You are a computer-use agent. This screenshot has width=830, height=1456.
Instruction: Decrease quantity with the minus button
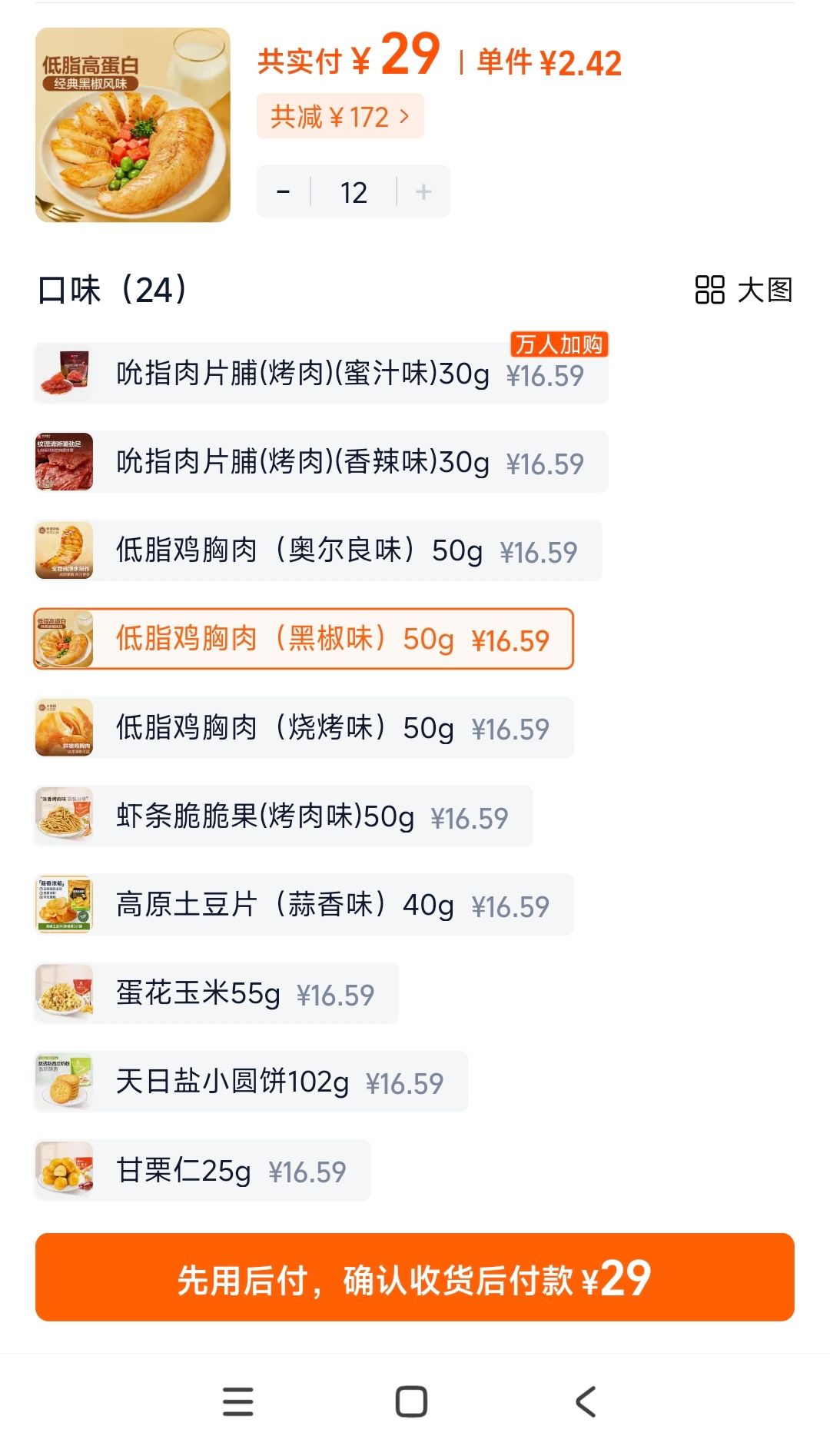[x=284, y=191]
